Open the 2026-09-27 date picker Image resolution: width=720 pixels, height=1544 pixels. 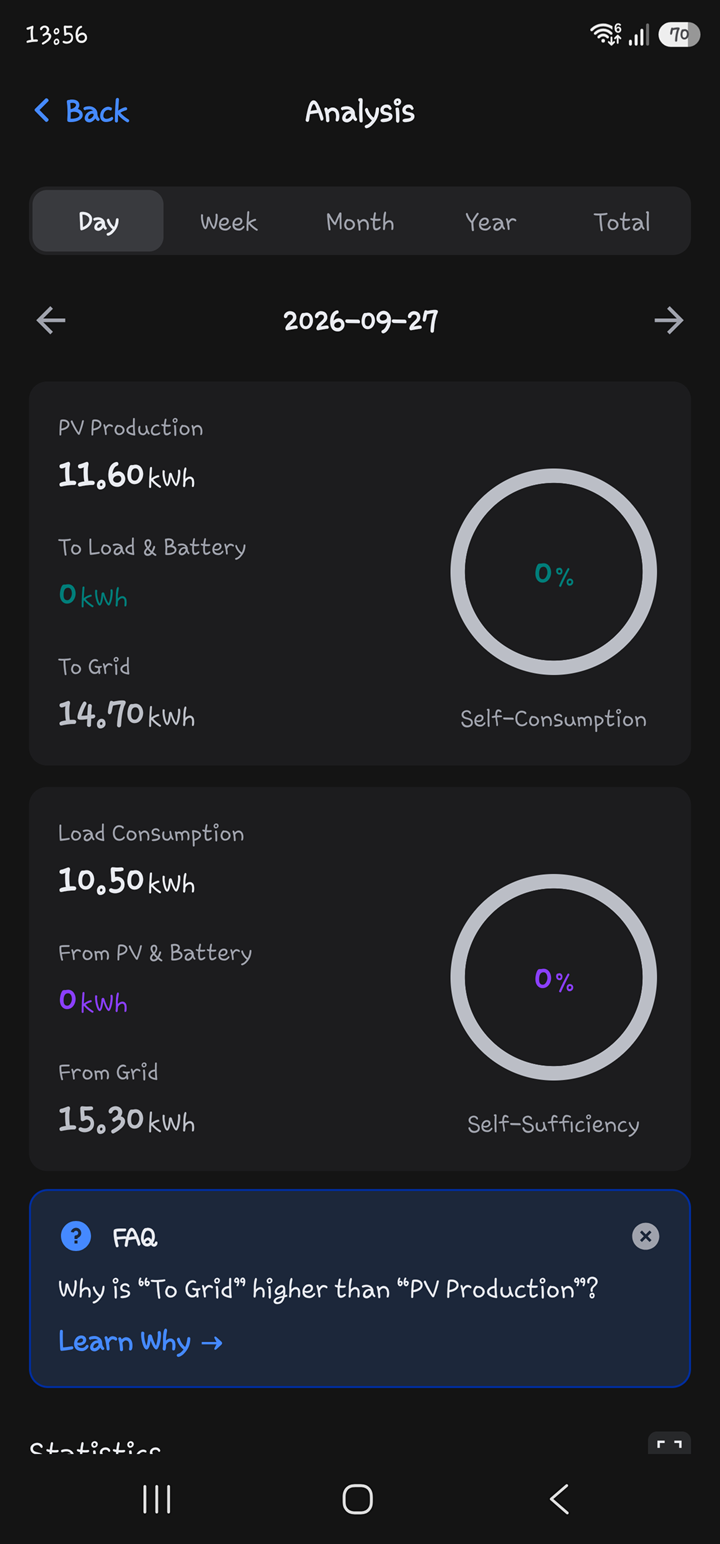point(360,321)
